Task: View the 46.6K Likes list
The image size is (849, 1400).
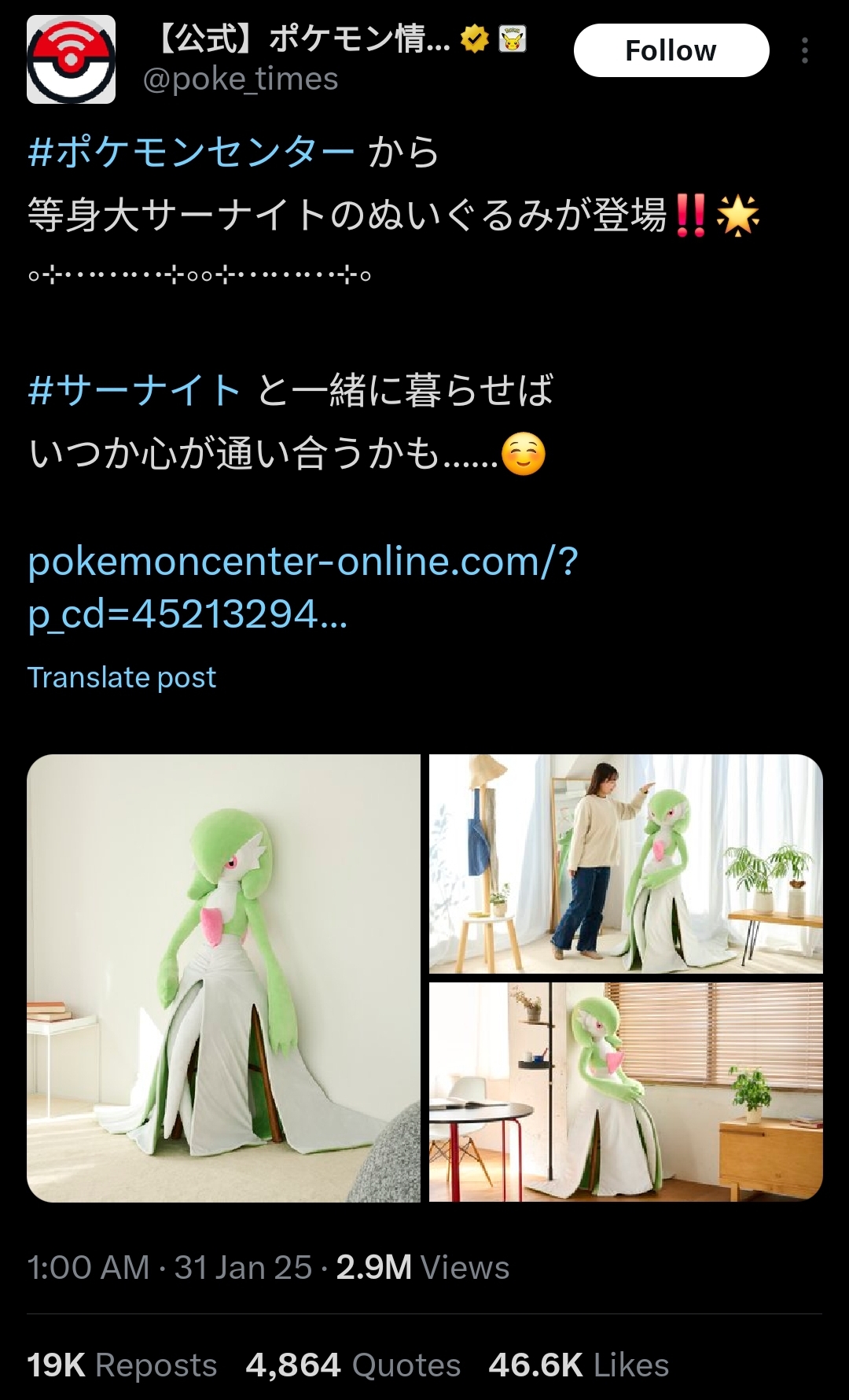Action: (x=579, y=1365)
